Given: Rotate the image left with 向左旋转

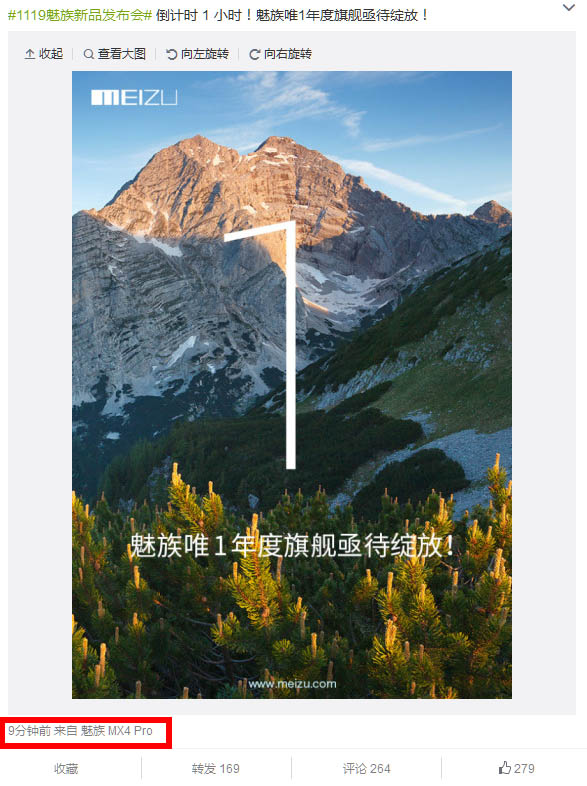Looking at the screenshot, I should coord(197,54).
